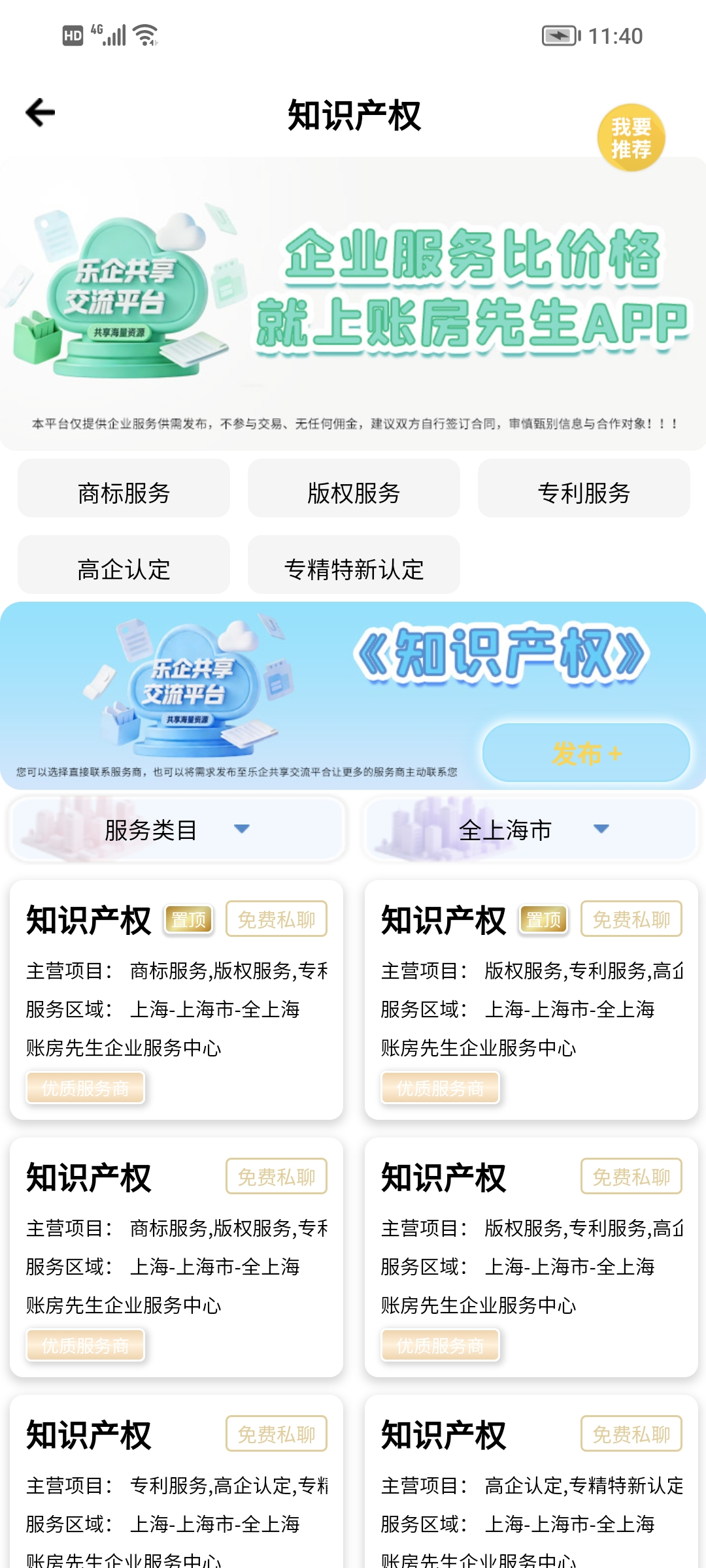Tap the 置顶 badge on first listing
Screen dimensions: 706x1568
coord(188,919)
